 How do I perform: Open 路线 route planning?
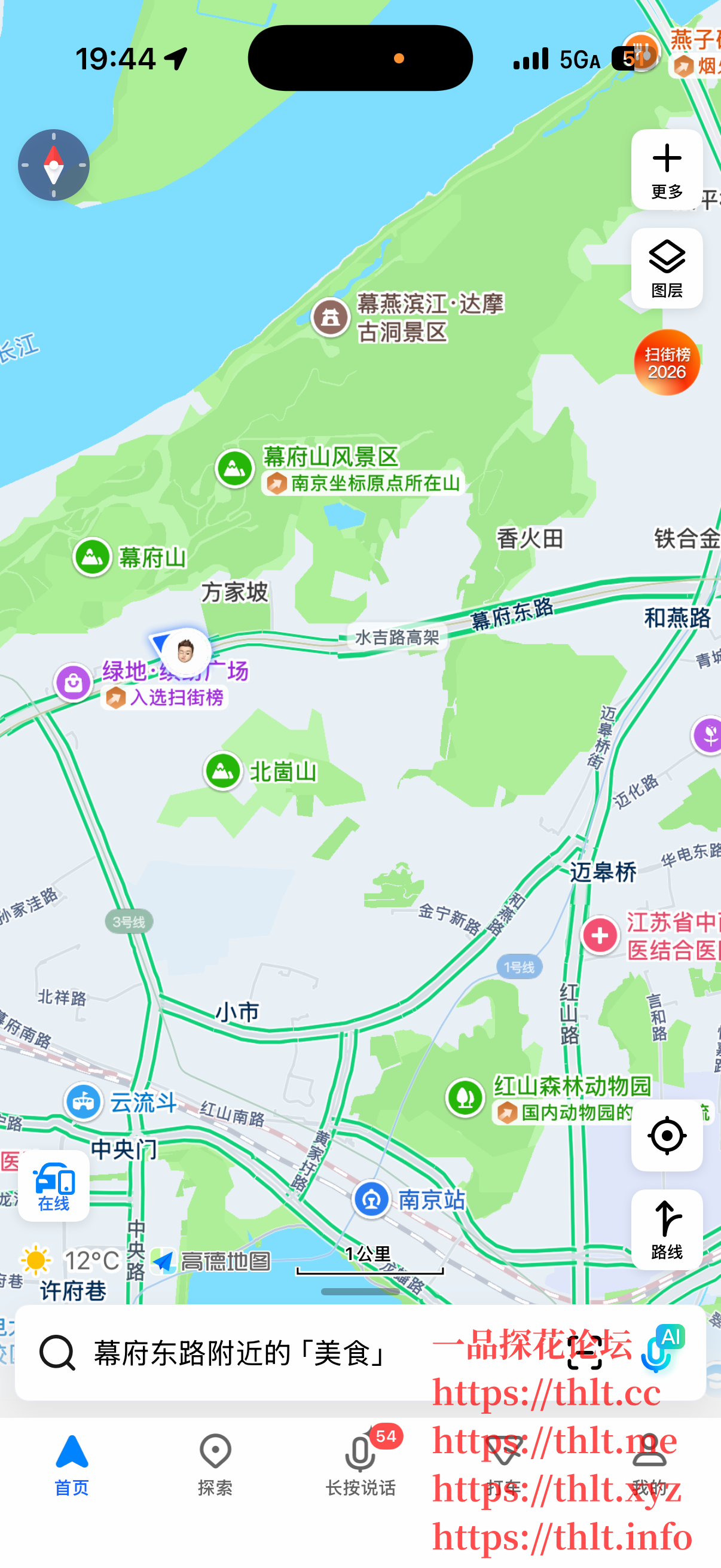click(x=666, y=1230)
